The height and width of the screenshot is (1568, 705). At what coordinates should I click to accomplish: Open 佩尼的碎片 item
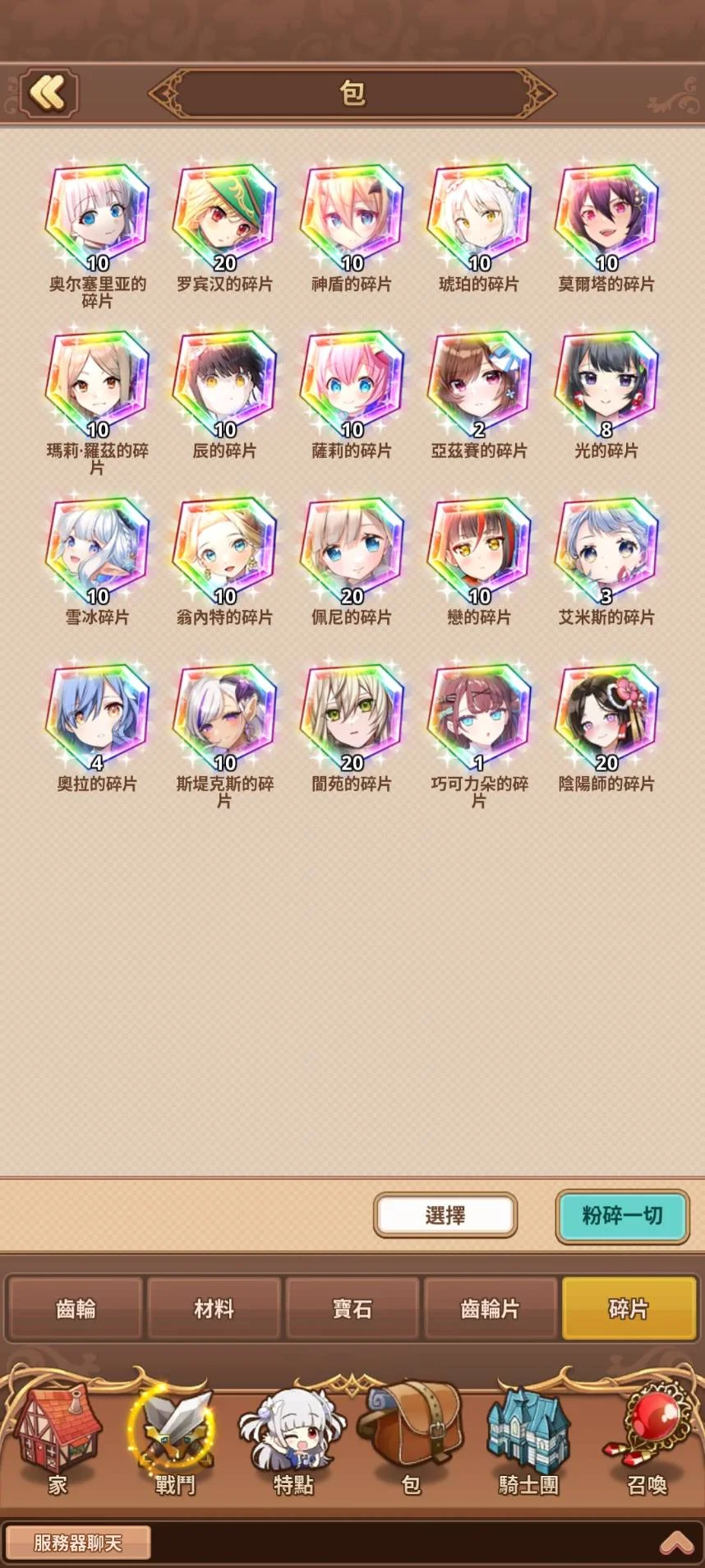[x=352, y=553]
